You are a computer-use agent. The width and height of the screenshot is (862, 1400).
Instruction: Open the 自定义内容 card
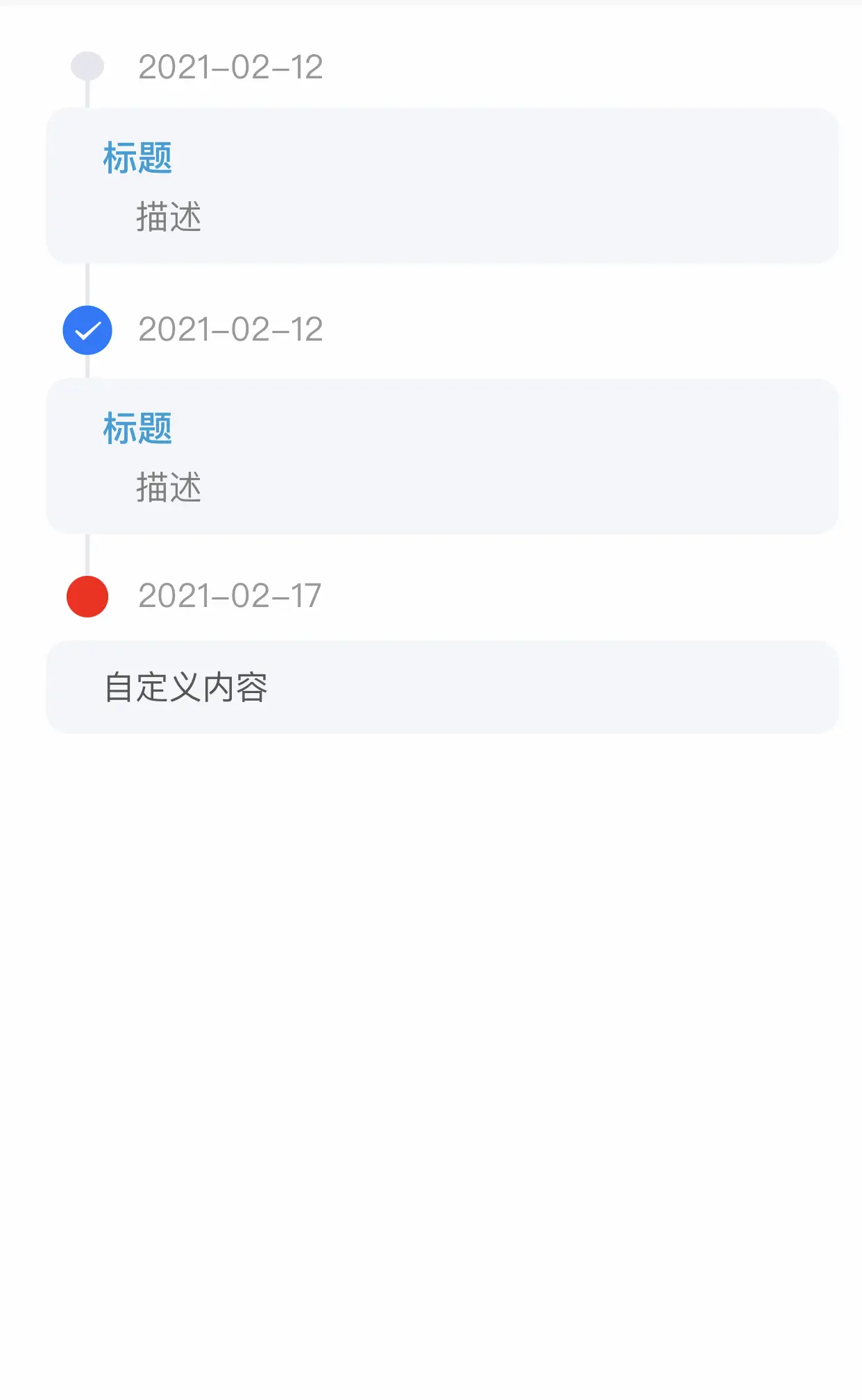click(x=442, y=687)
